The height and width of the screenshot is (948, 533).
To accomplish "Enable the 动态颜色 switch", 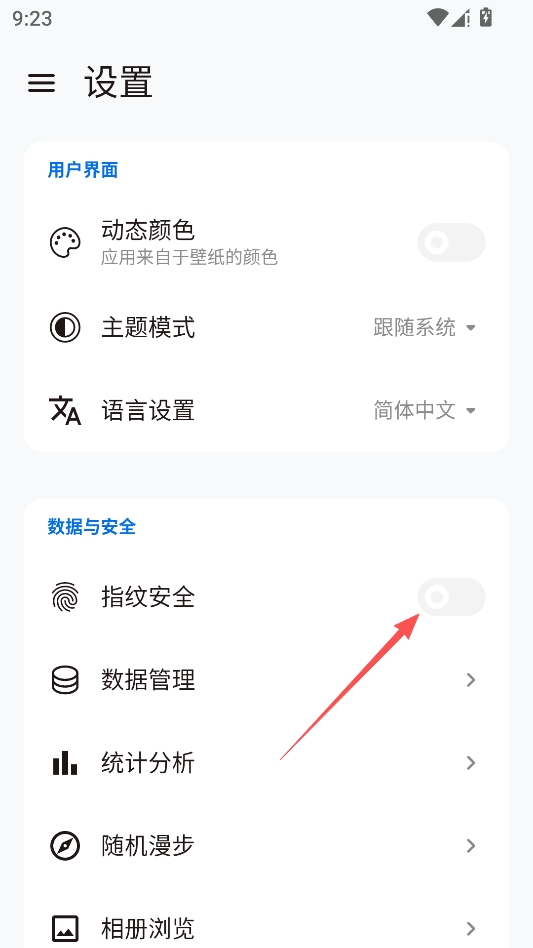I will pyautogui.click(x=451, y=242).
